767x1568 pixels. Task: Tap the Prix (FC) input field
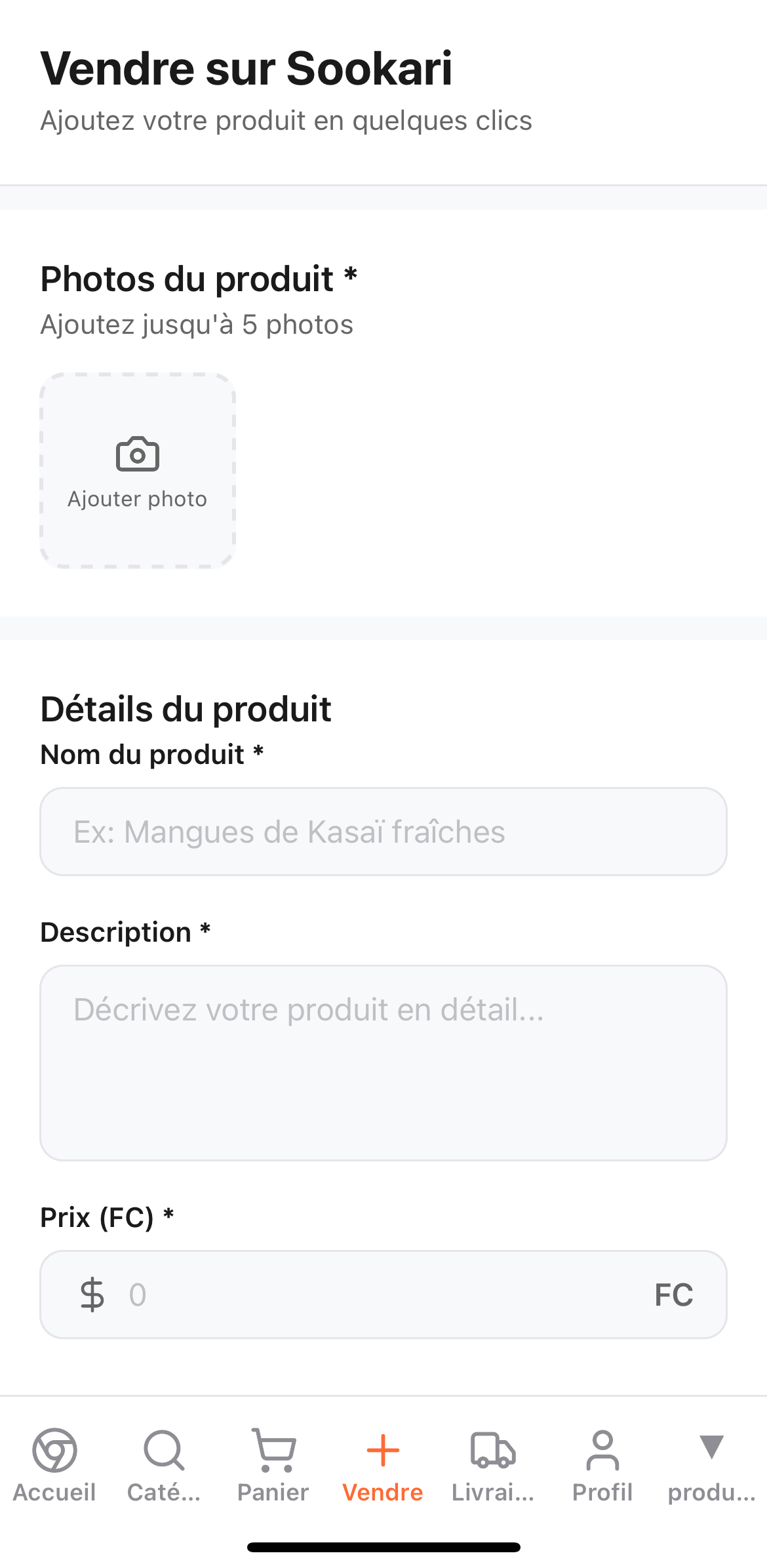click(383, 1295)
